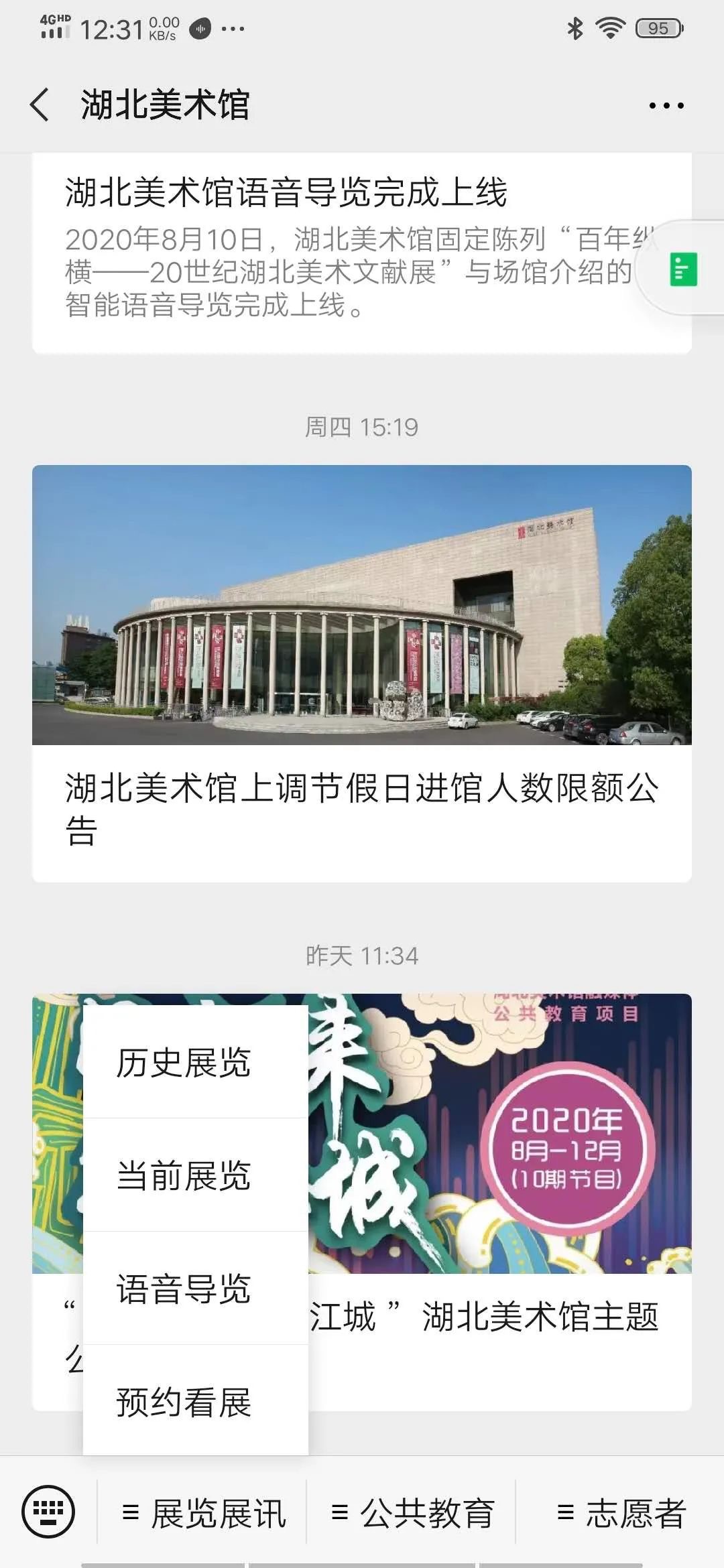The width and height of the screenshot is (724, 1568).
Task: Expand the 公共教育 bottom menu
Action: (x=412, y=1512)
